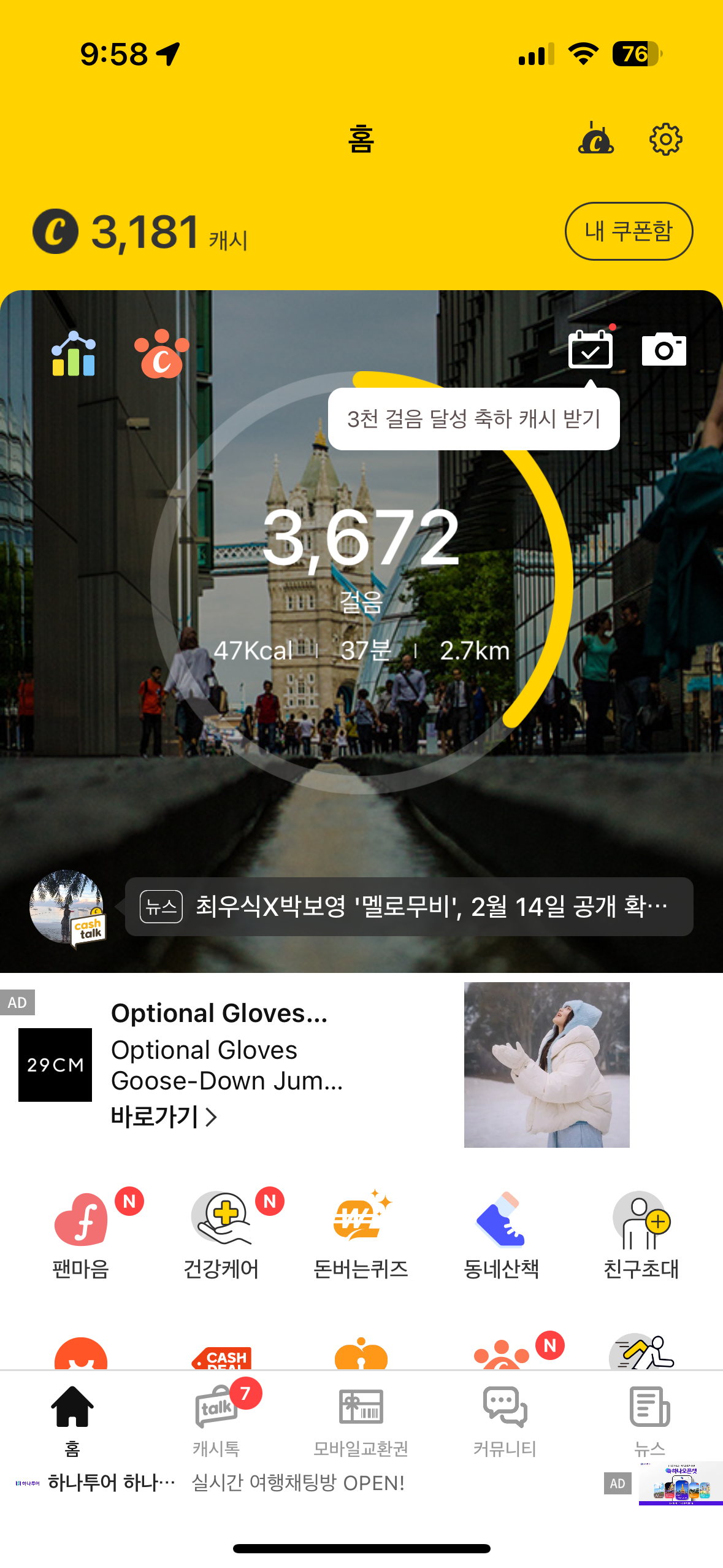Open the attendance calendar icon
723x1568 pixels.
[591, 350]
